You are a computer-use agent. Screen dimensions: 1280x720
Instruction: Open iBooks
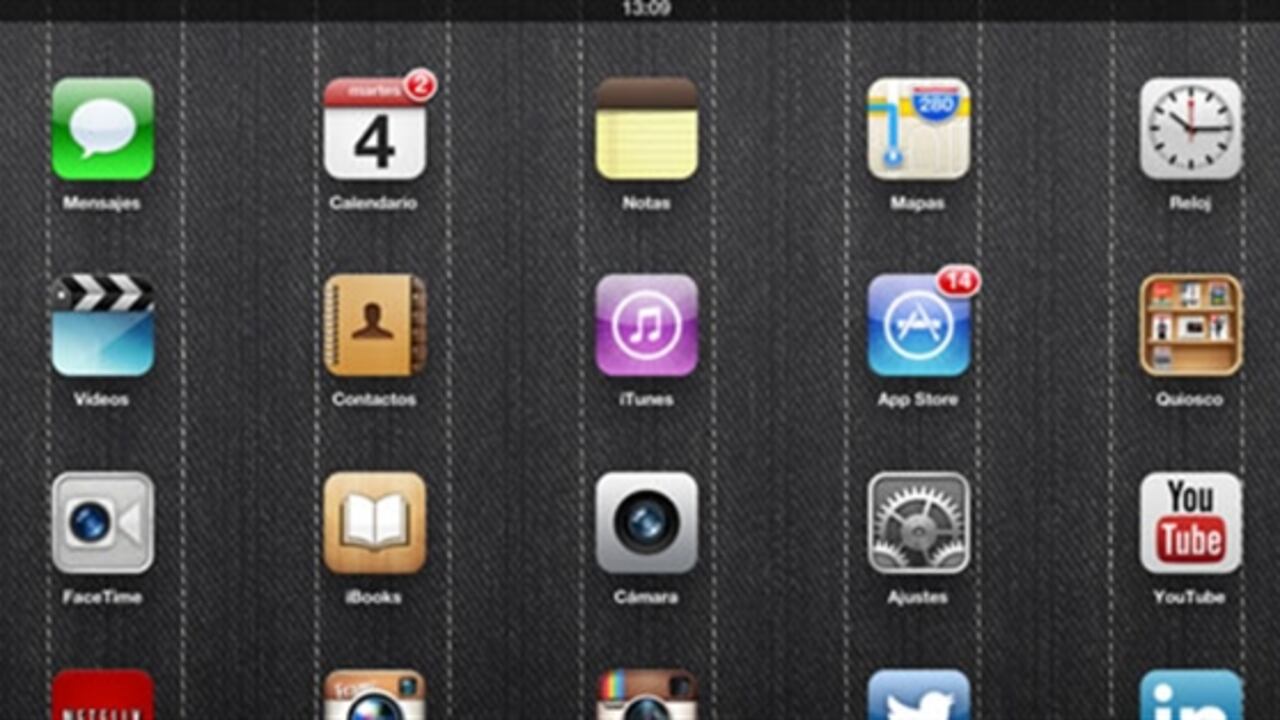pos(375,522)
